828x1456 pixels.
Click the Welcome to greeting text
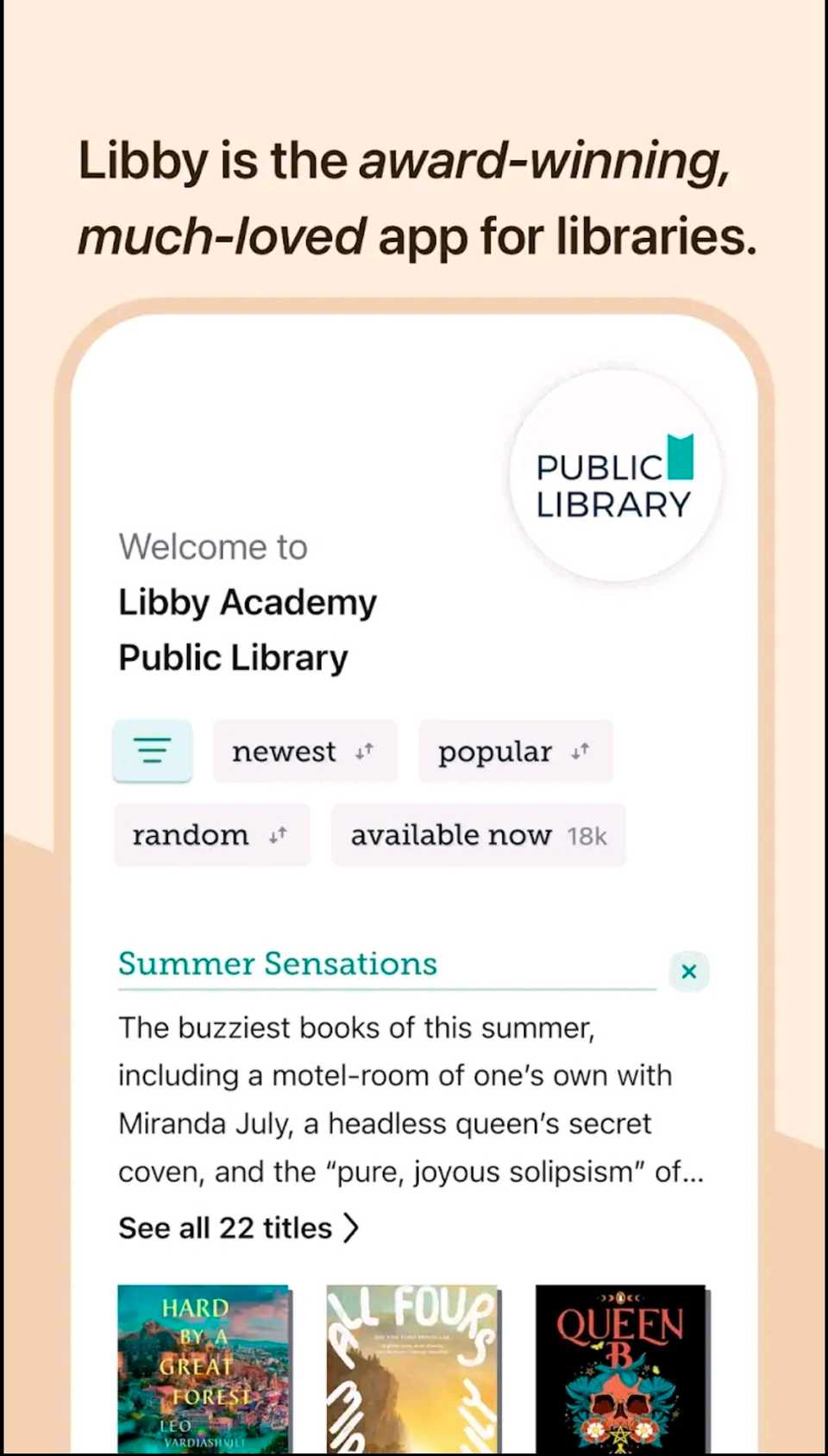pyautogui.click(x=211, y=547)
